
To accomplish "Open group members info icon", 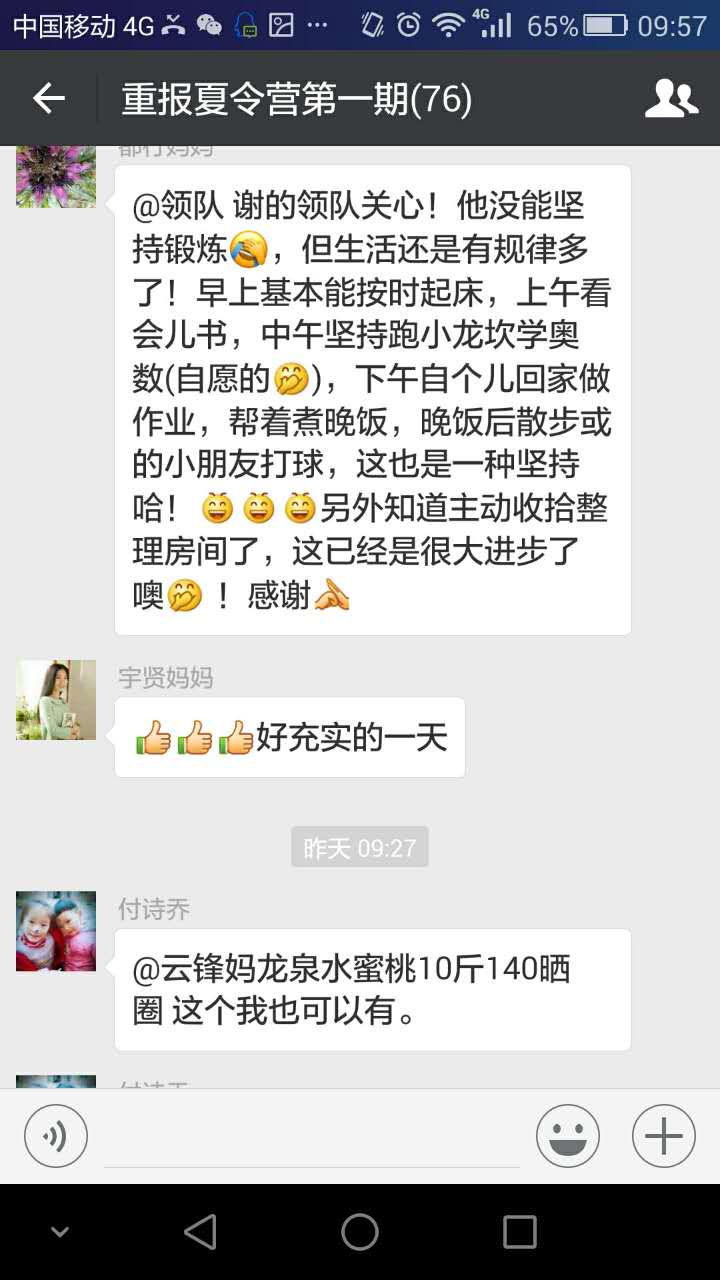I will point(670,98).
